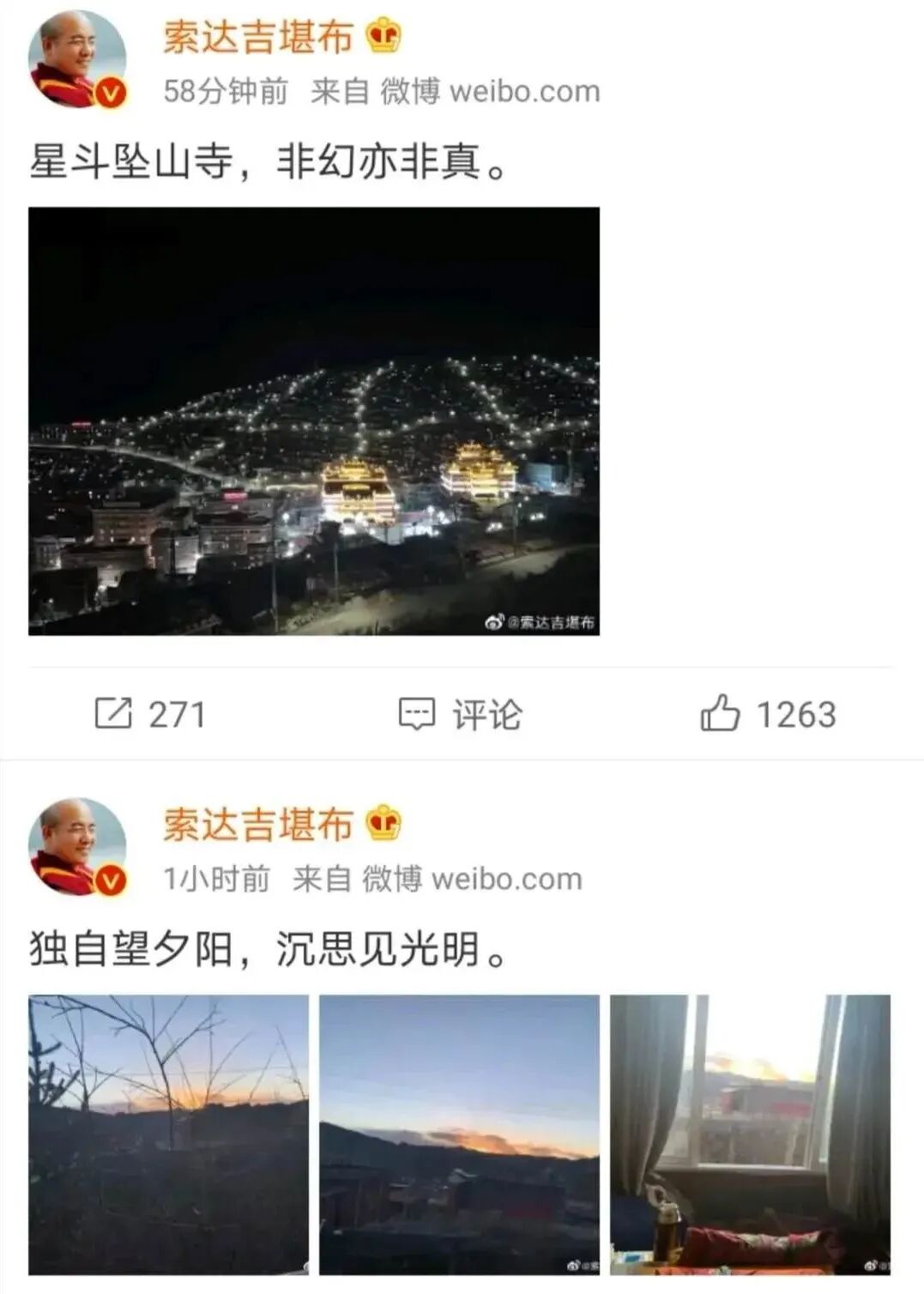This screenshot has width=924, height=1294.
Task: Like the post with 1263 likes
Action: (x=768, y=714)
